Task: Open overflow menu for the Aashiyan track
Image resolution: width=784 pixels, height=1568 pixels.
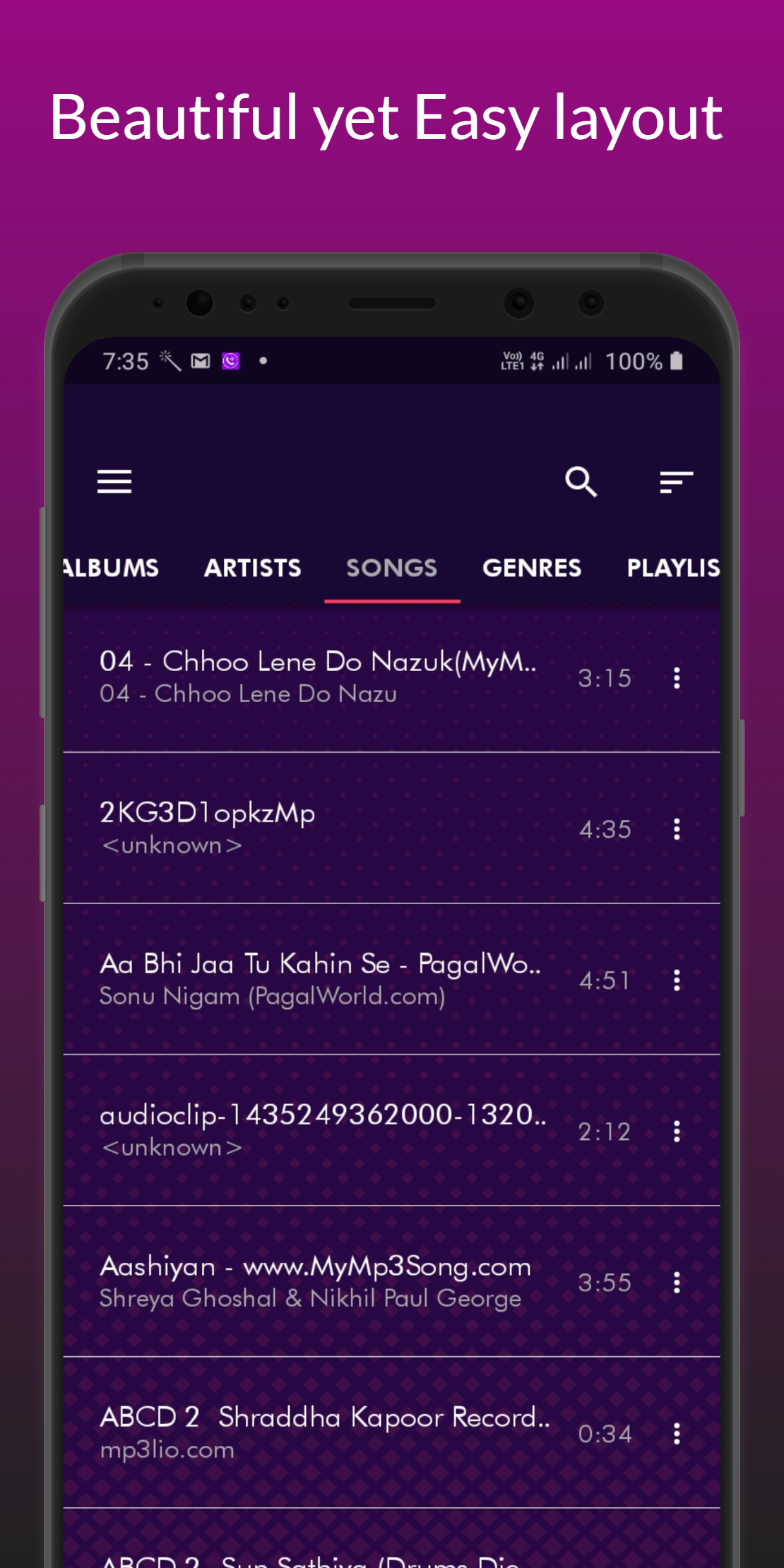Action: [x=677, y=1282]
